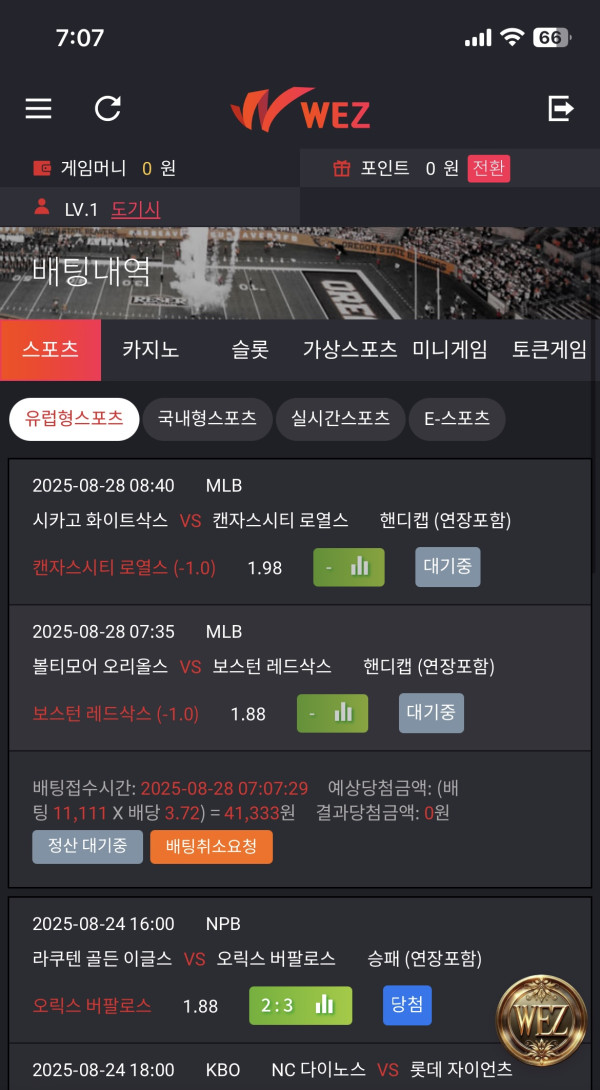Select the 국내형스포츠 chip

point(207,419)
